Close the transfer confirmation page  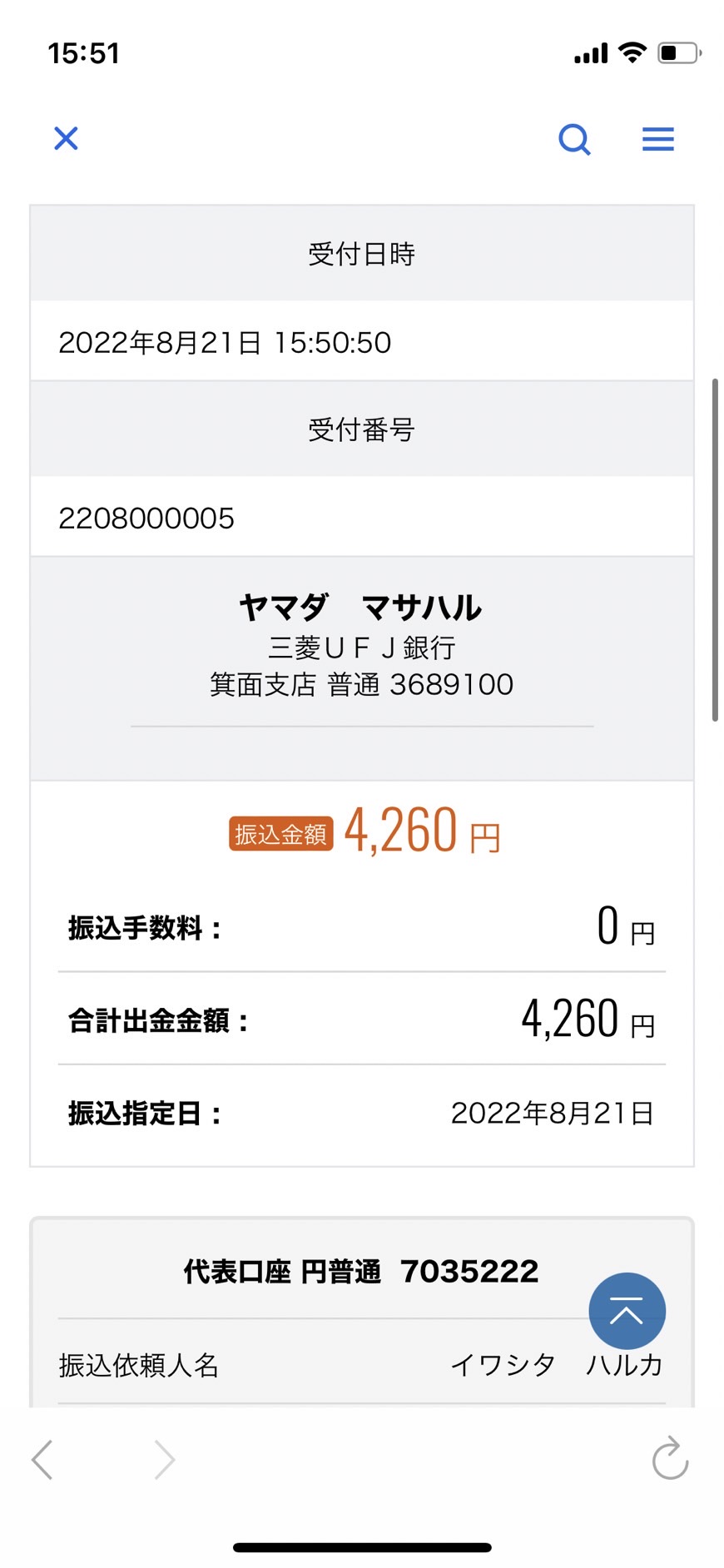pyautogui.click(x=66, y=138)
